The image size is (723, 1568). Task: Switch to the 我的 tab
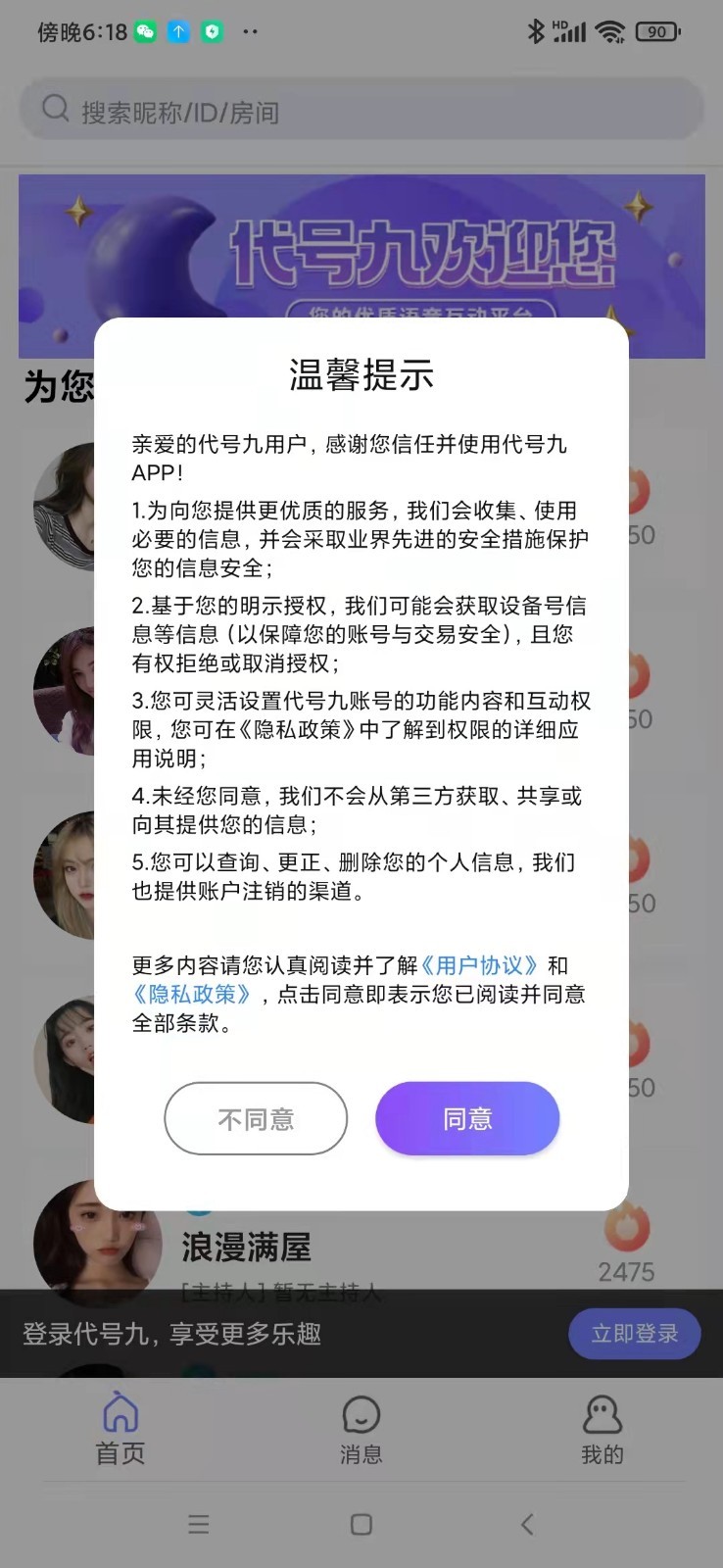pos(602,1430)
